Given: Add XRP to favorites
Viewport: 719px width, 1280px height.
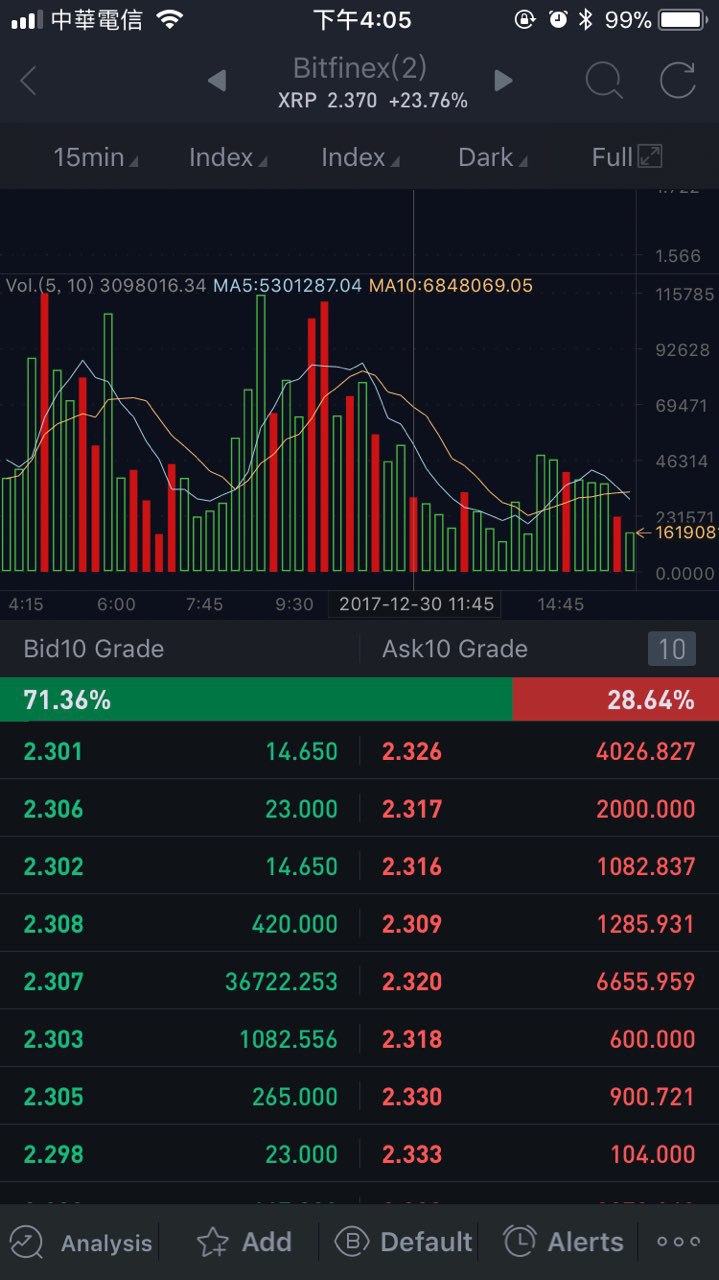Looking at the screenshot, I should 245,1242.
